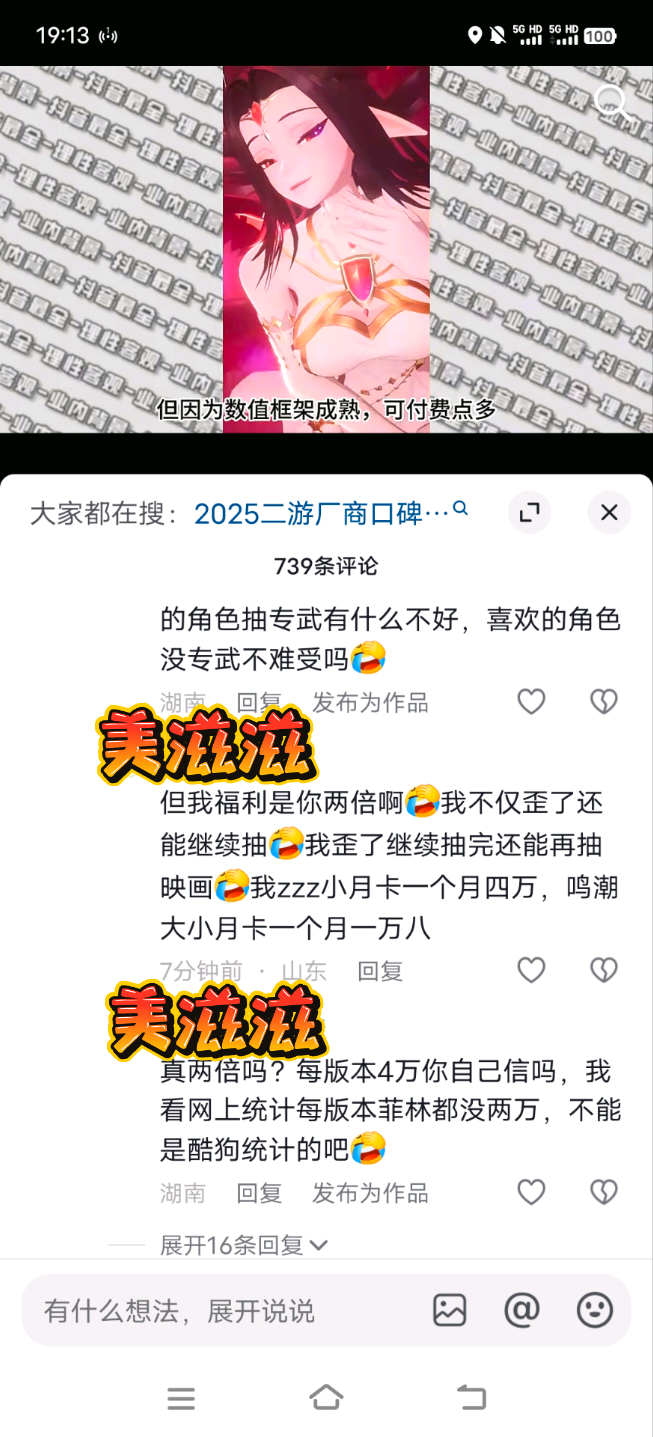Like the comment about 酷狗统计
The height and width of the screenshot is (1437, 653).
[531, 1192]
